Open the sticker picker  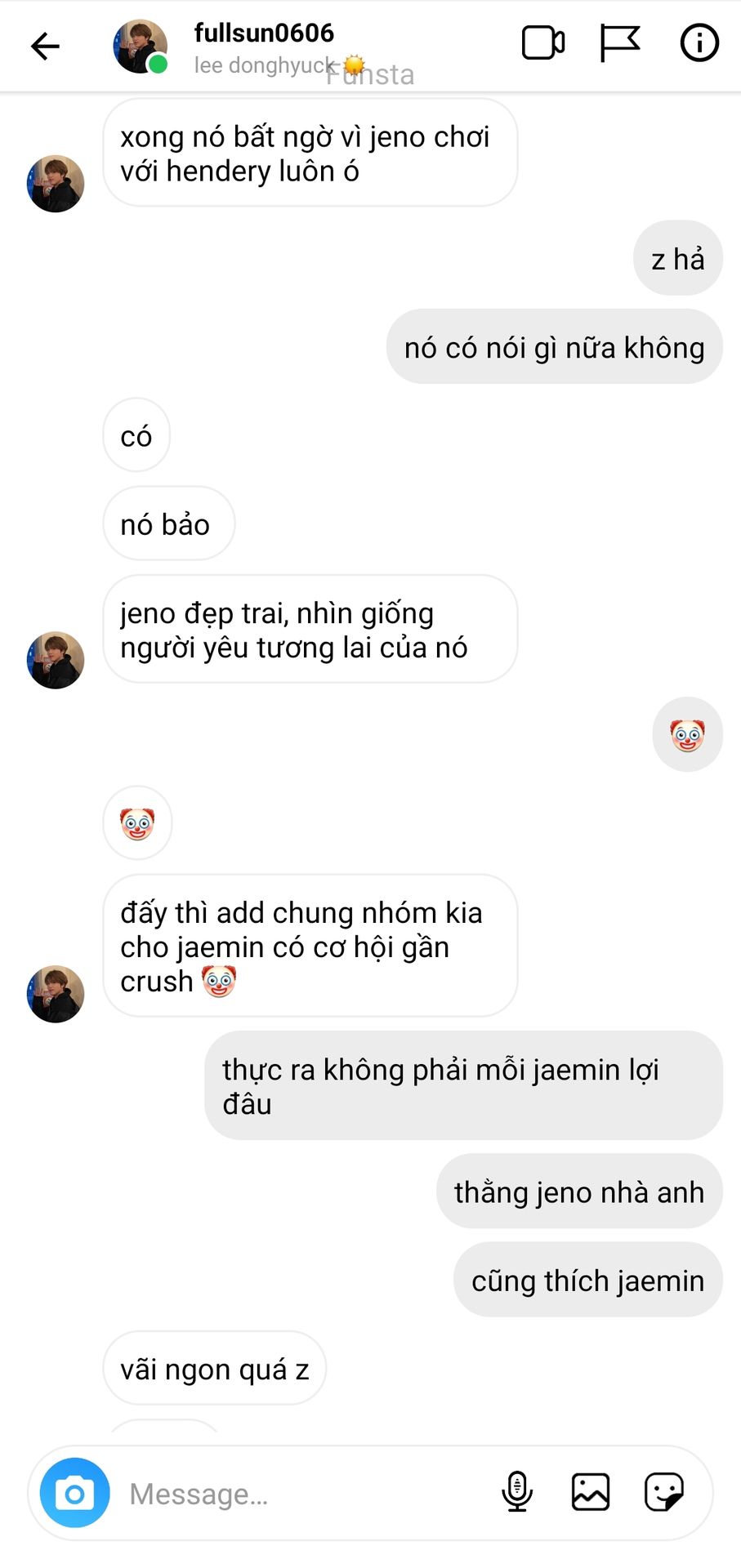tap(663, 1492)
